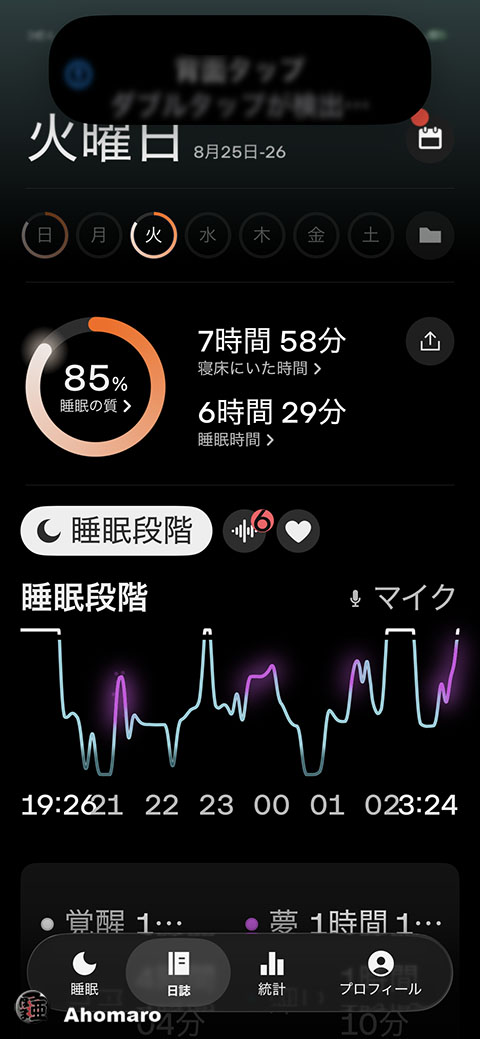Switch to the プロフィール tab
480x1039 pixels.
380,973
